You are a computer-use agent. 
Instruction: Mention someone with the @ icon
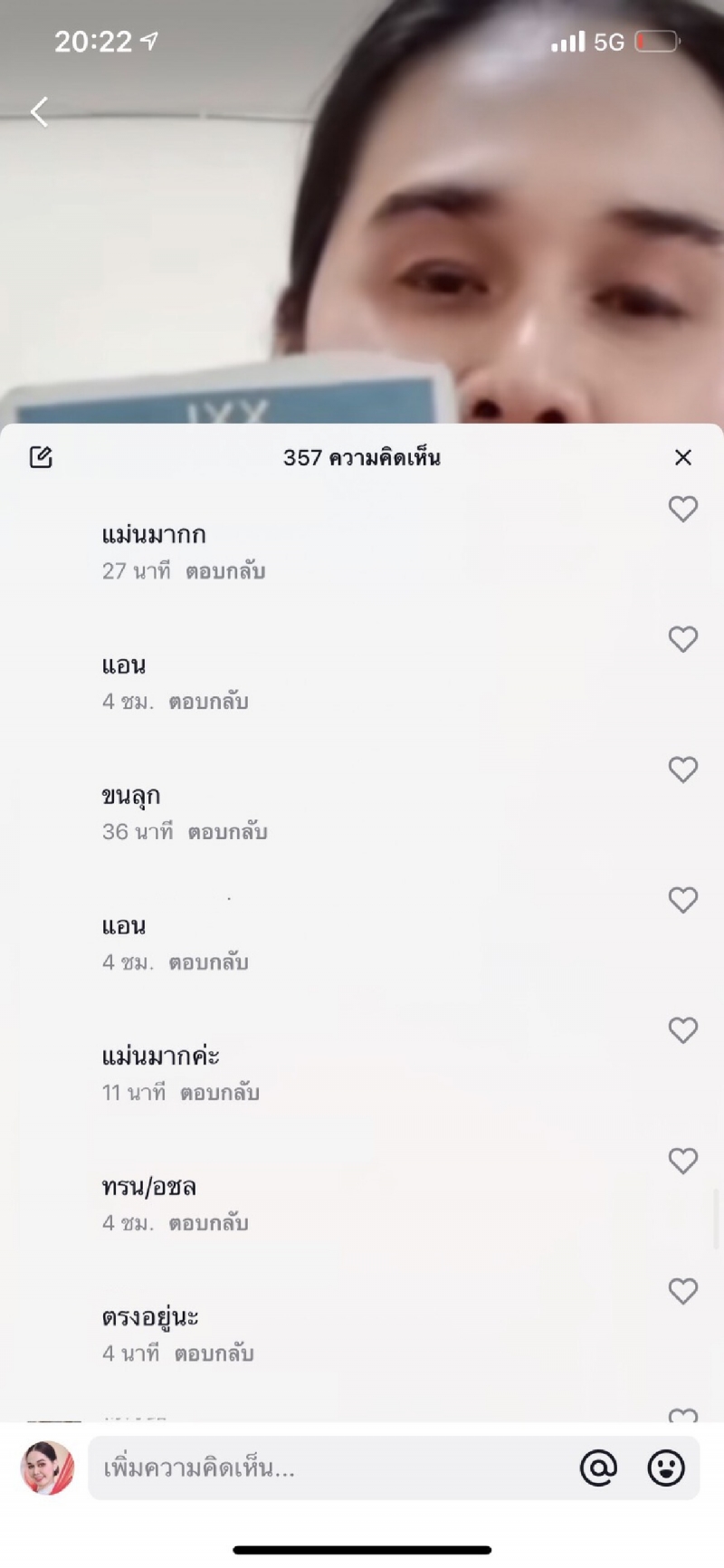coord(598,1468)
